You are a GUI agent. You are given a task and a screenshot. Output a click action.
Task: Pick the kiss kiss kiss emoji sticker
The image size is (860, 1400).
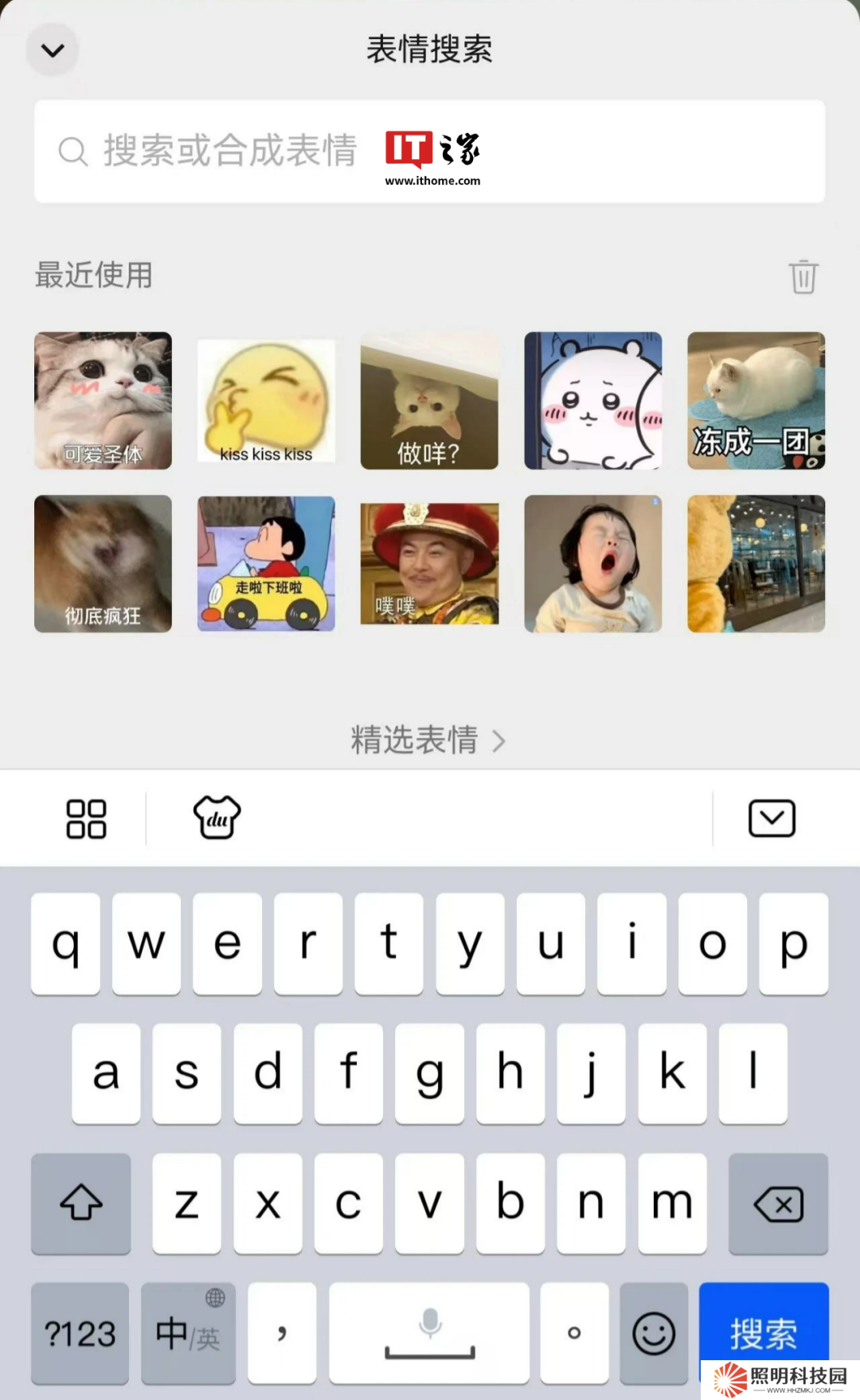pos(266,400)
